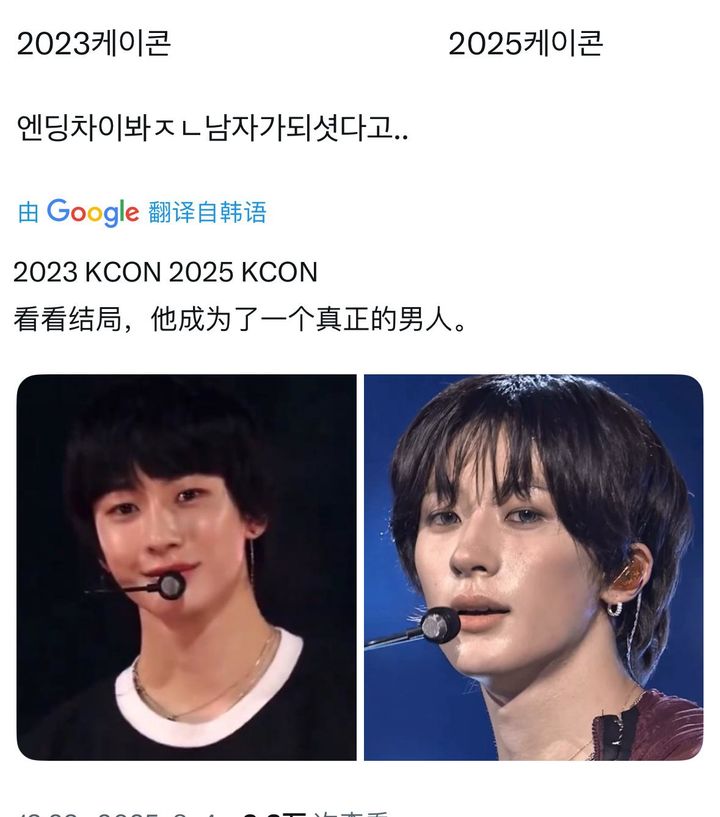Screen dimensions: 720x817
Task: Open the 2025 KCON photo on the right
Action: pyautogui.click(x=533, y=567)
